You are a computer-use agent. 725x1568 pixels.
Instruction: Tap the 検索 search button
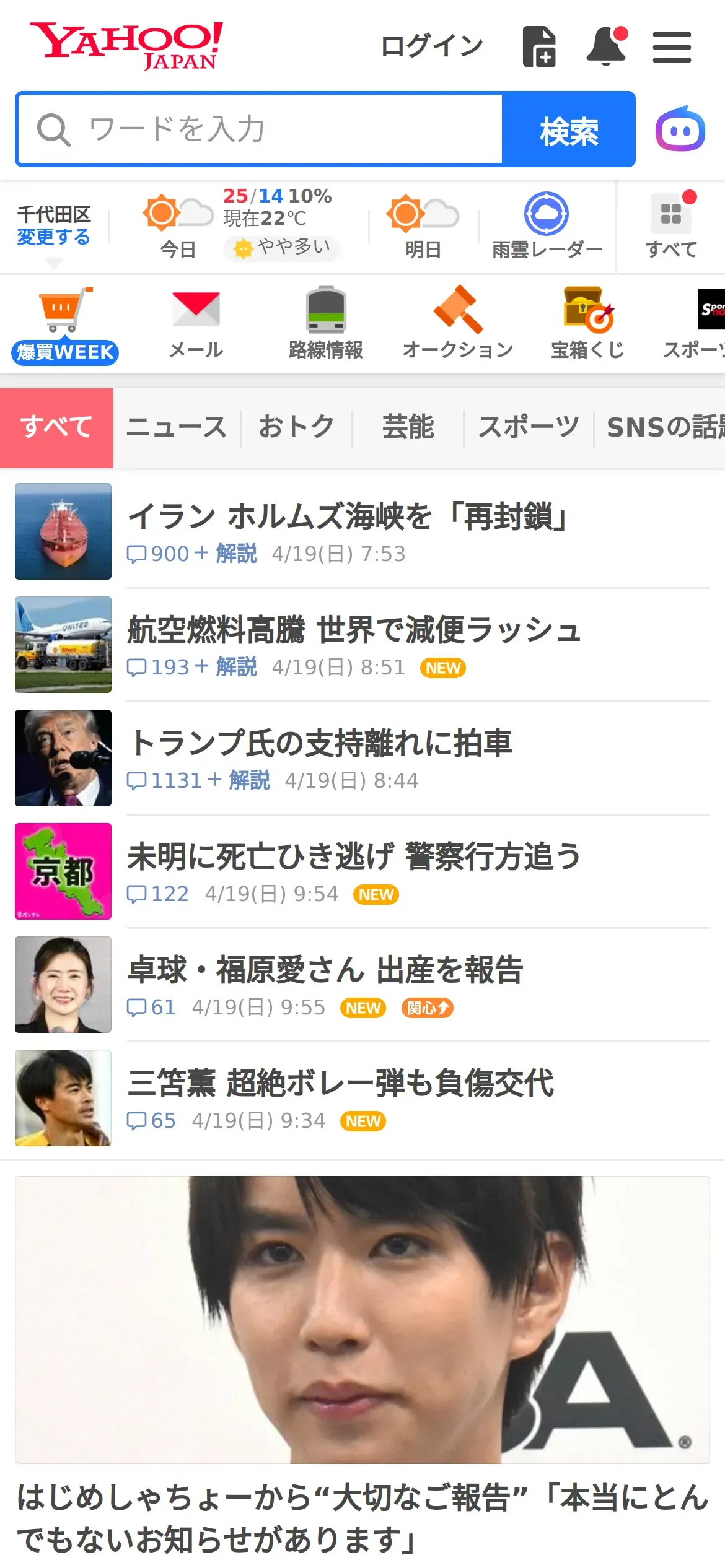pos(569,129)
